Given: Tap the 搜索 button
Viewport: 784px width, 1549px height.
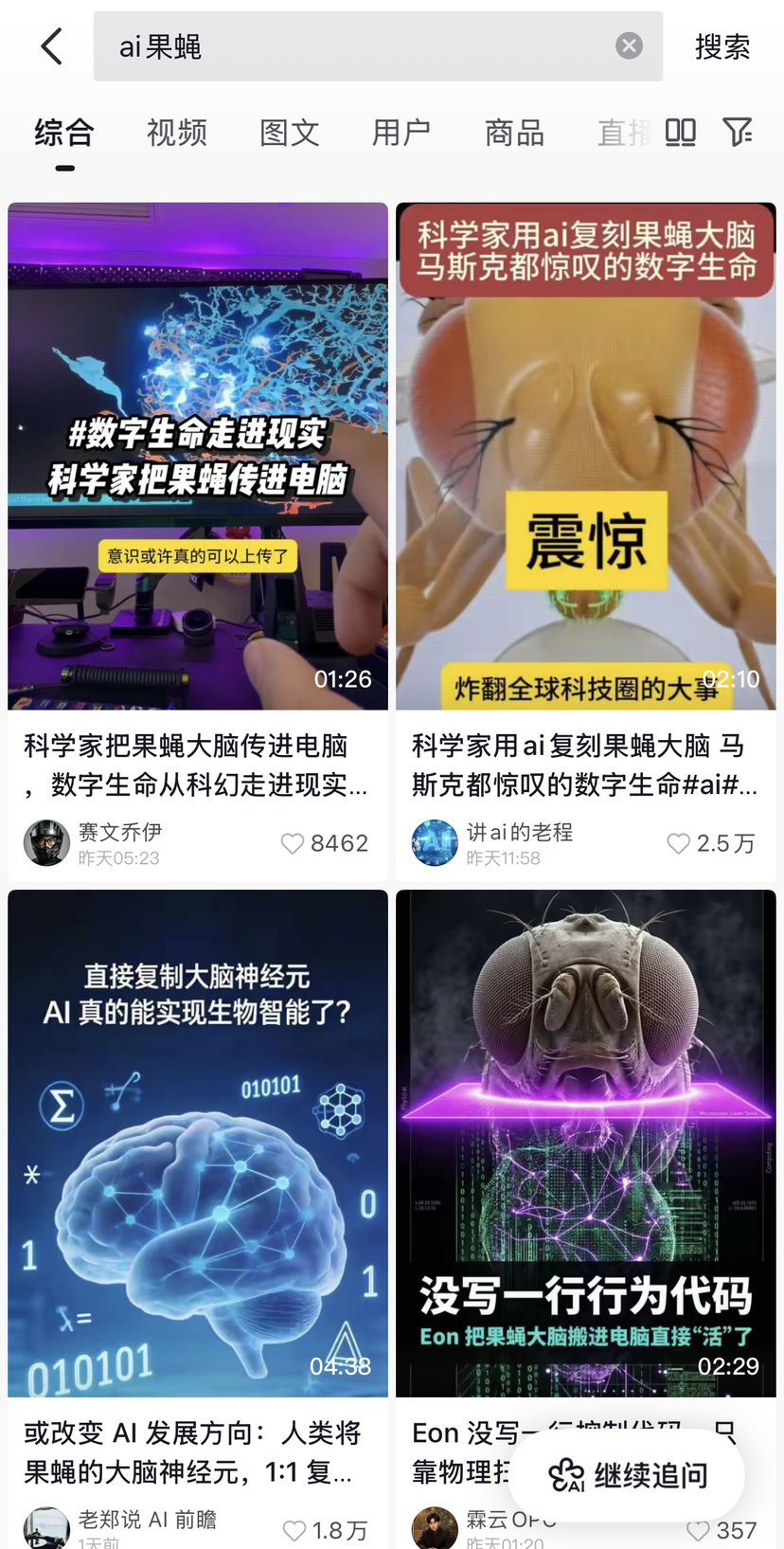Looking at the screenshot, I should [722, 46].
